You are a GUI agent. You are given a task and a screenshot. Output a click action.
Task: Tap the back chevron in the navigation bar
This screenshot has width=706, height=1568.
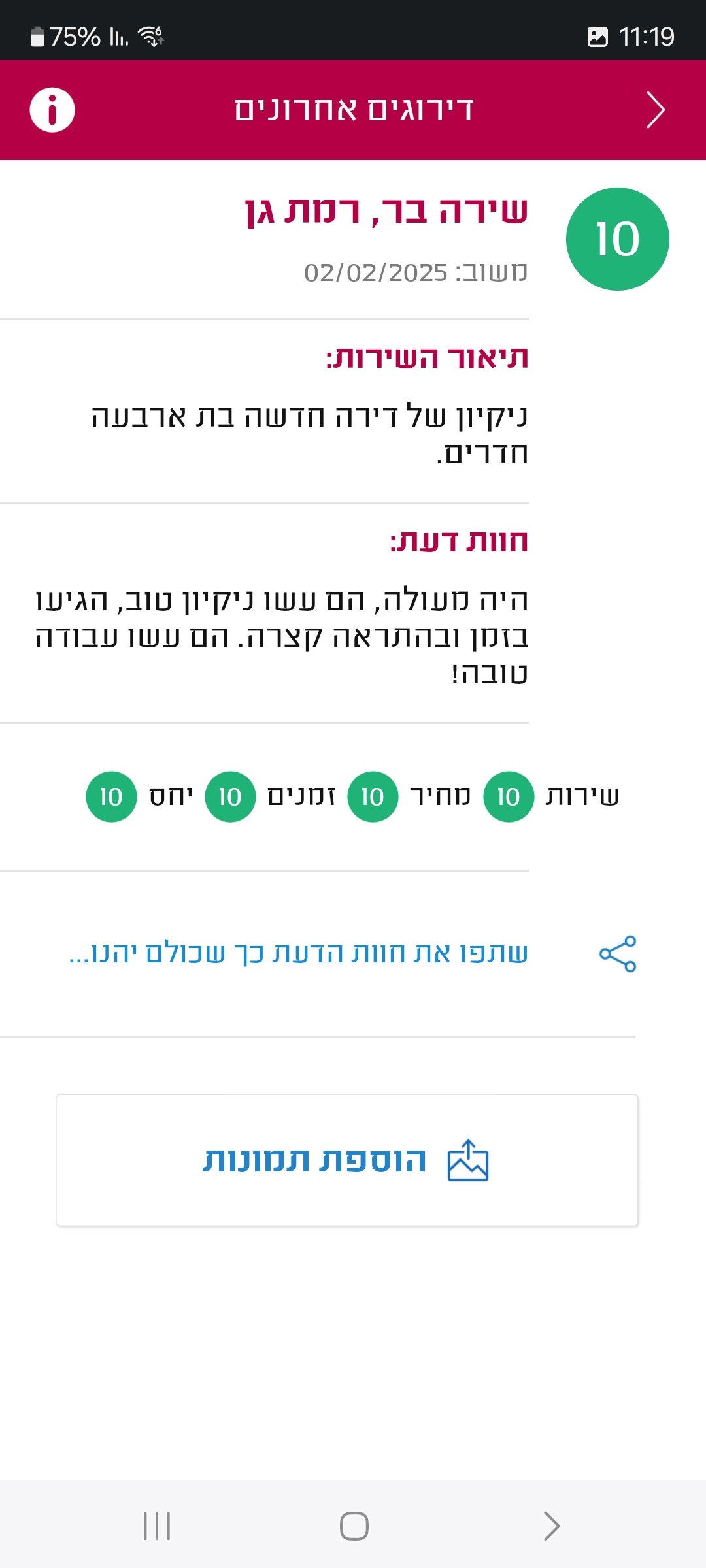pyautogui.click(x=552, y=1523)
